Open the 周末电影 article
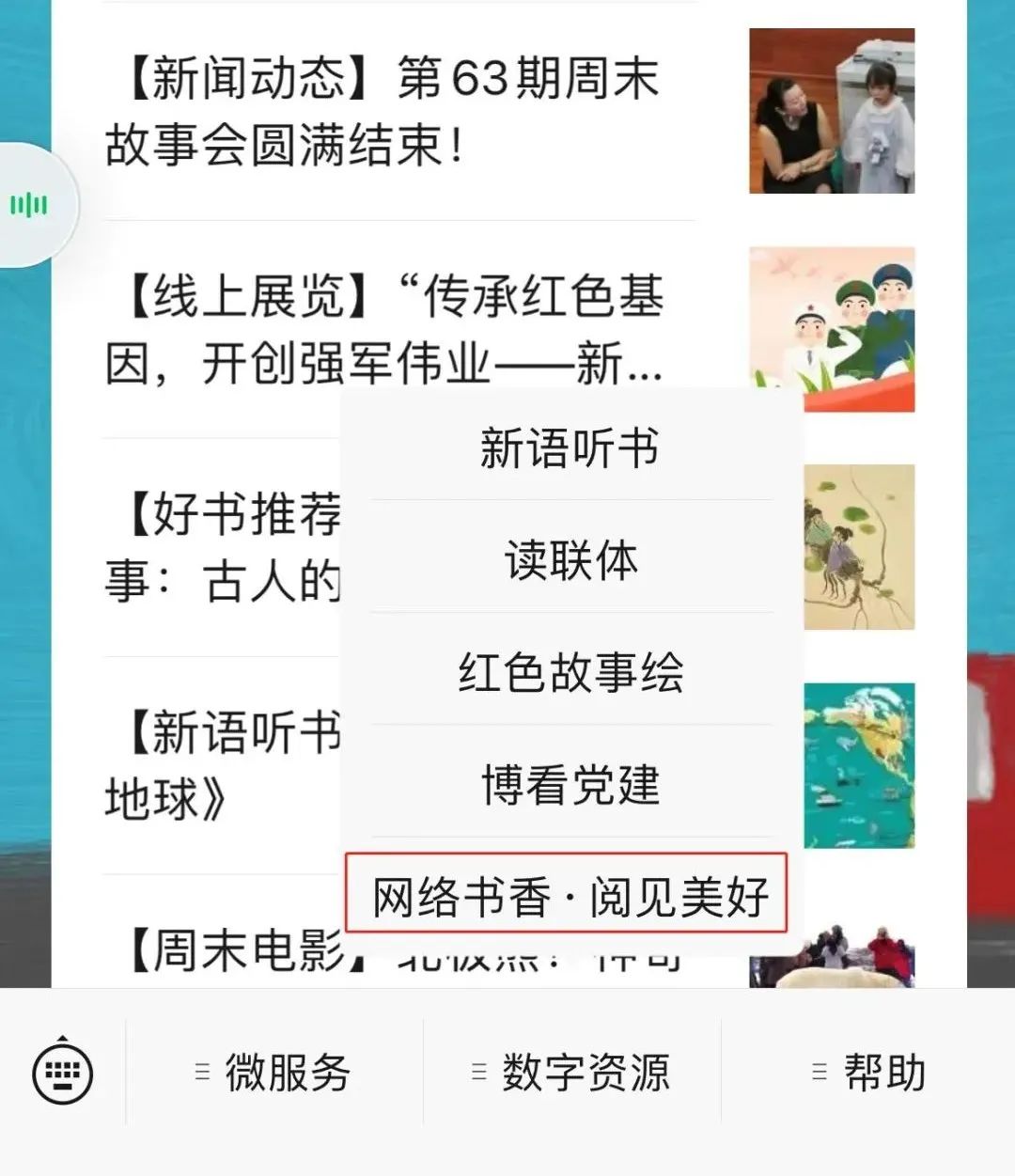Viewport: 1015px width, 1176px height. point(235,949)
